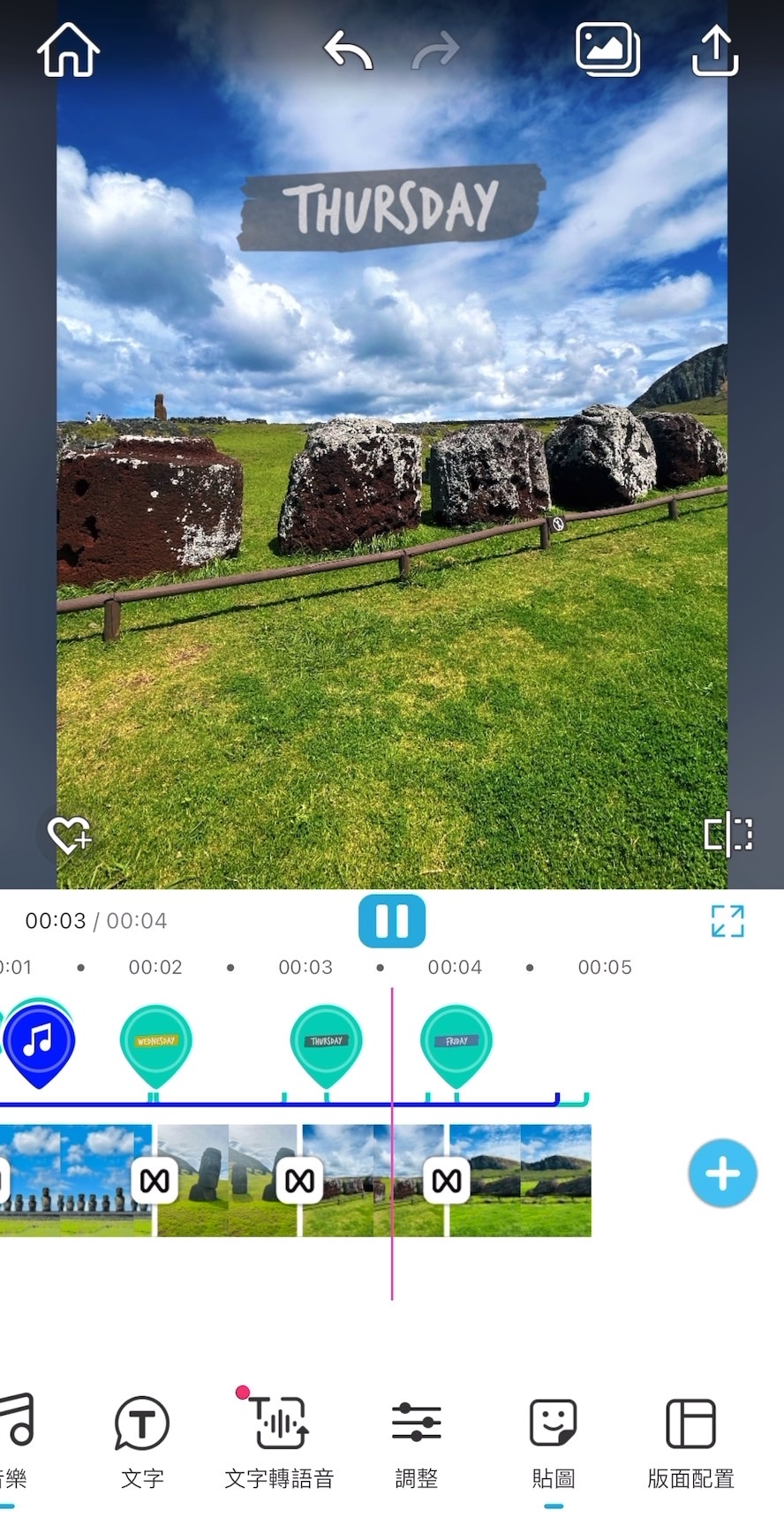Select the THURSDAY sticker on the preview

(x=391, y=208)
